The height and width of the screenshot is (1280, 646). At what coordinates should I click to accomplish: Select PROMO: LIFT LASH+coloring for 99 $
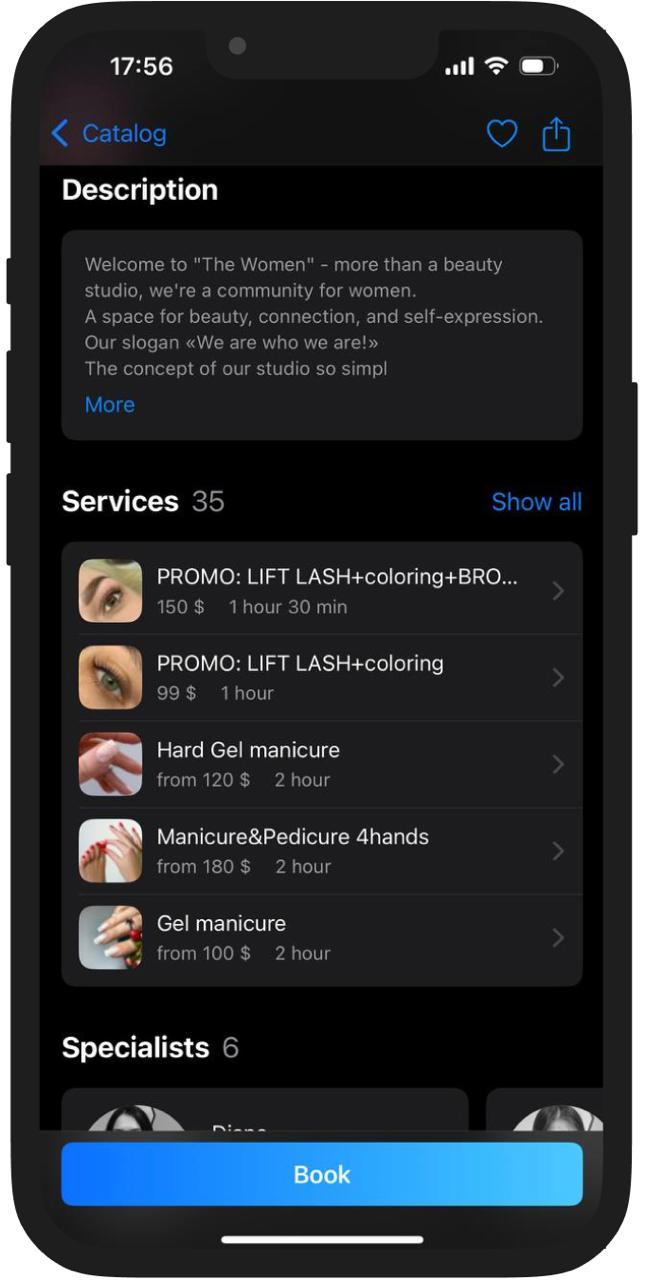coord(321,678)
